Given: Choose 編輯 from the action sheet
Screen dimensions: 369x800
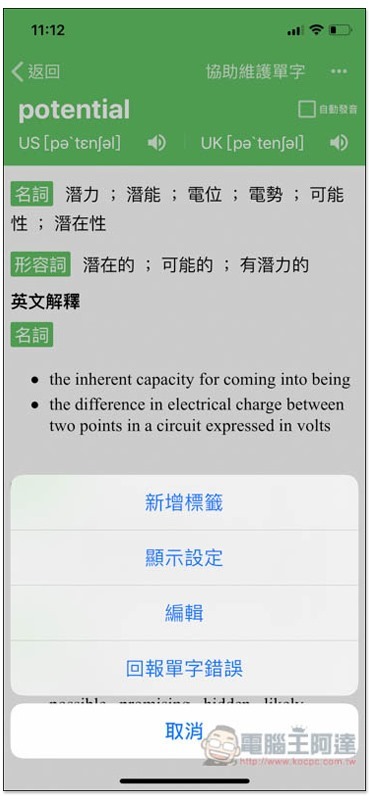Looking at the screenshot, I should [184, 613].
